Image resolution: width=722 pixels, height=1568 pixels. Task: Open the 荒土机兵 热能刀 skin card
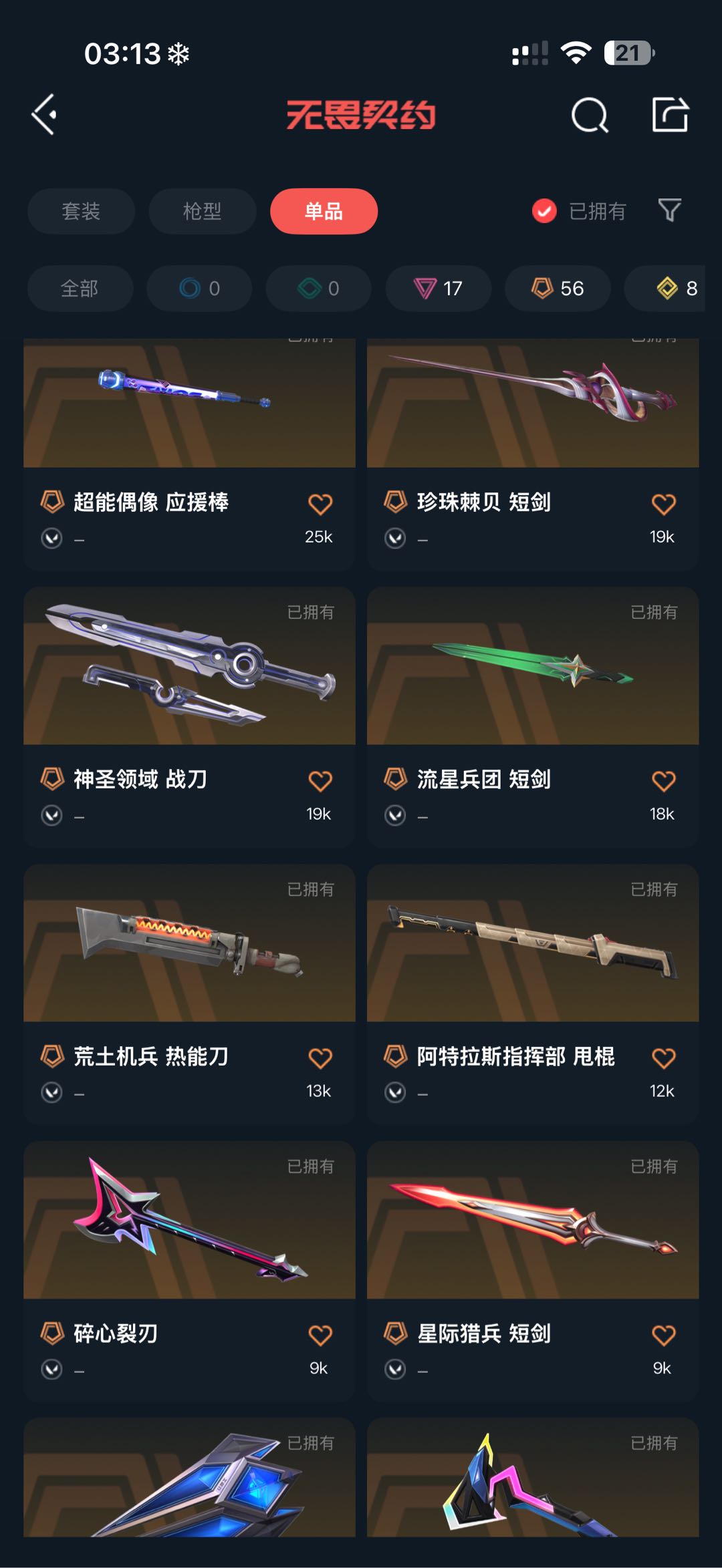tap(189, 945)
